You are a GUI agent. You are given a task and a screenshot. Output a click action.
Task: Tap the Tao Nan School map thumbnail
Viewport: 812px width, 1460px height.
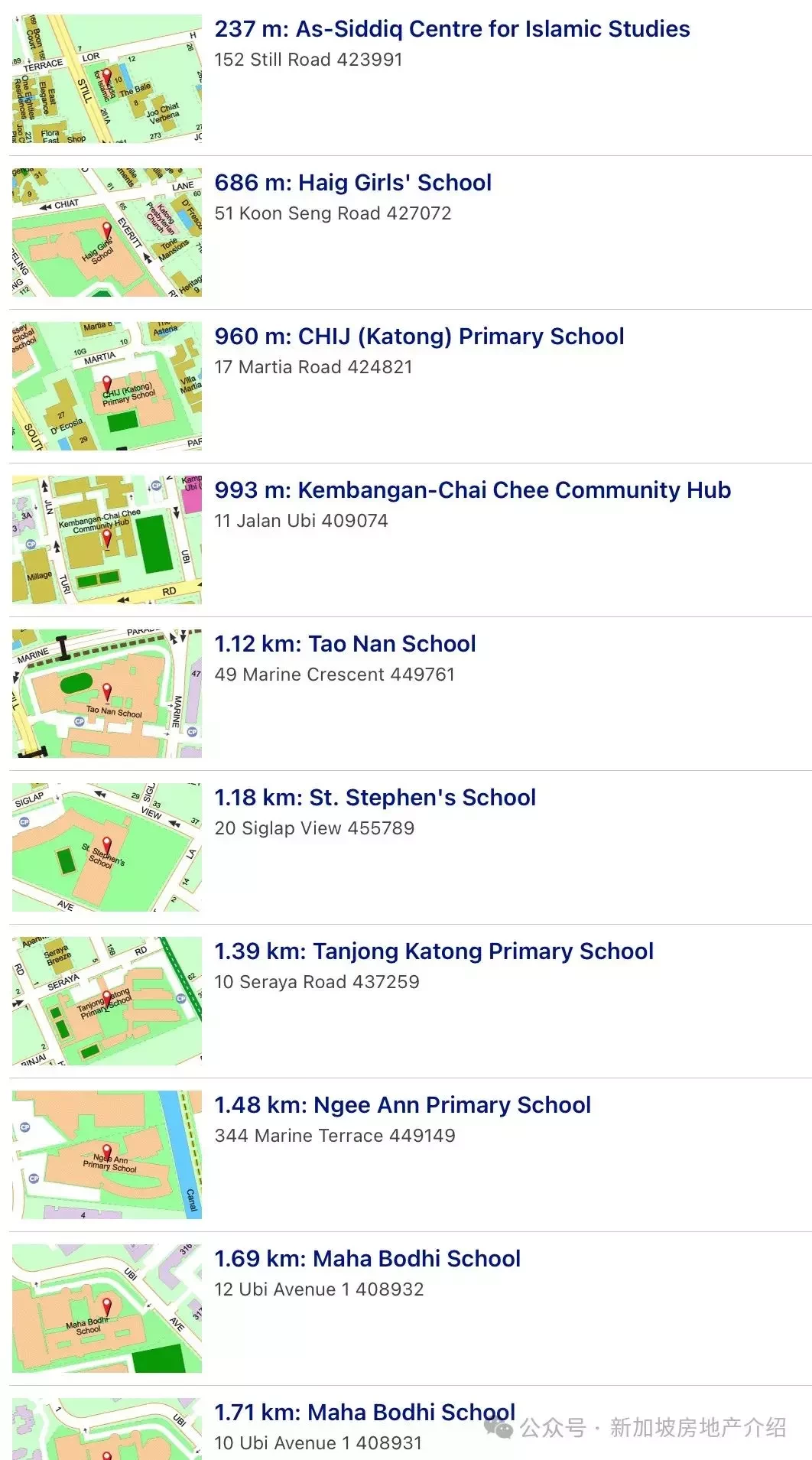point(107,694)
